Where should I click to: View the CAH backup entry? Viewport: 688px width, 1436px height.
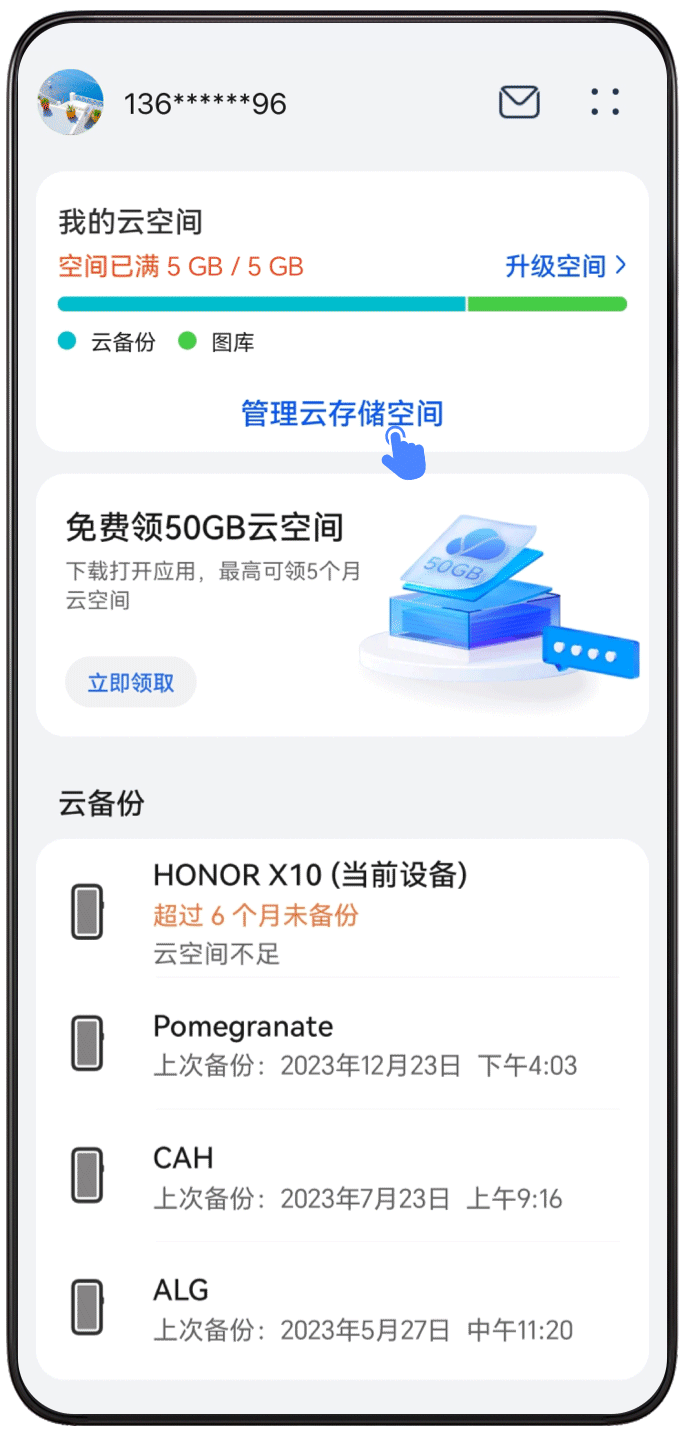click(342, 1176)
